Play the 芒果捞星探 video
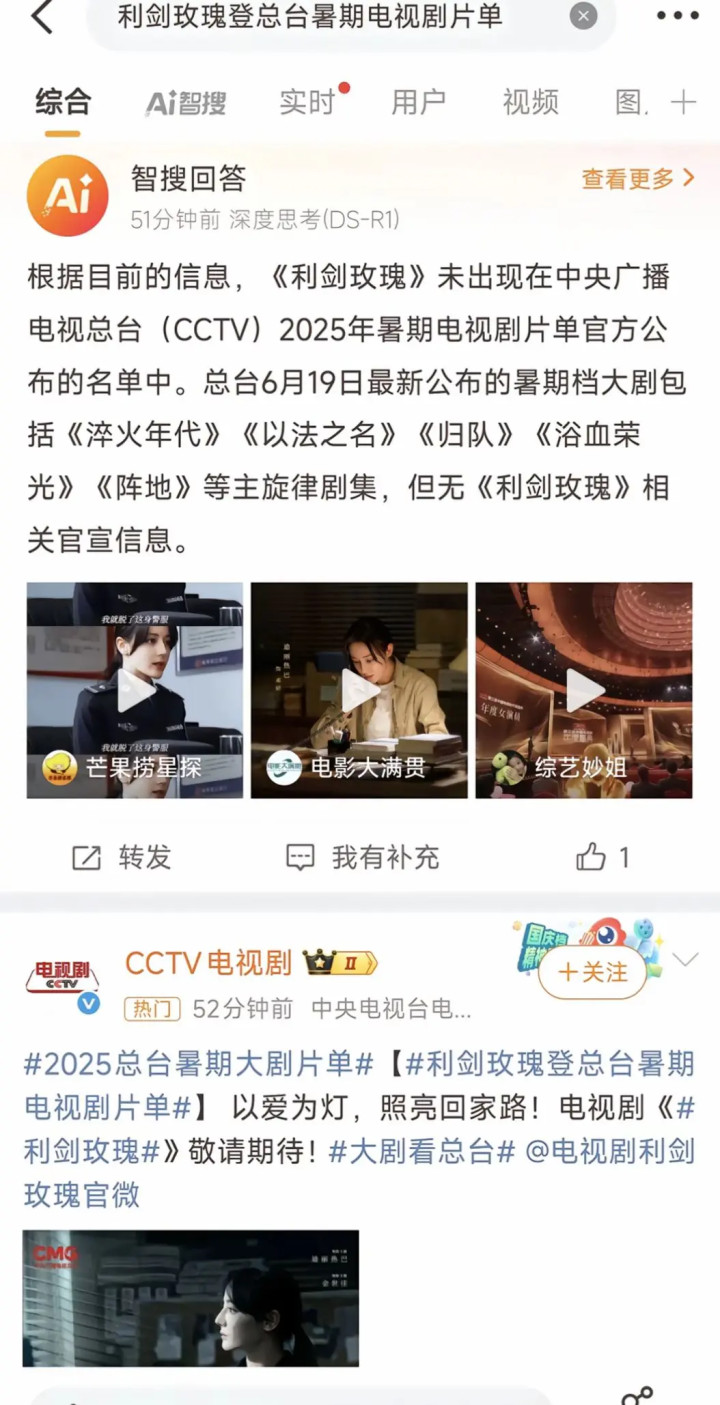 click(x=135, y=690)
